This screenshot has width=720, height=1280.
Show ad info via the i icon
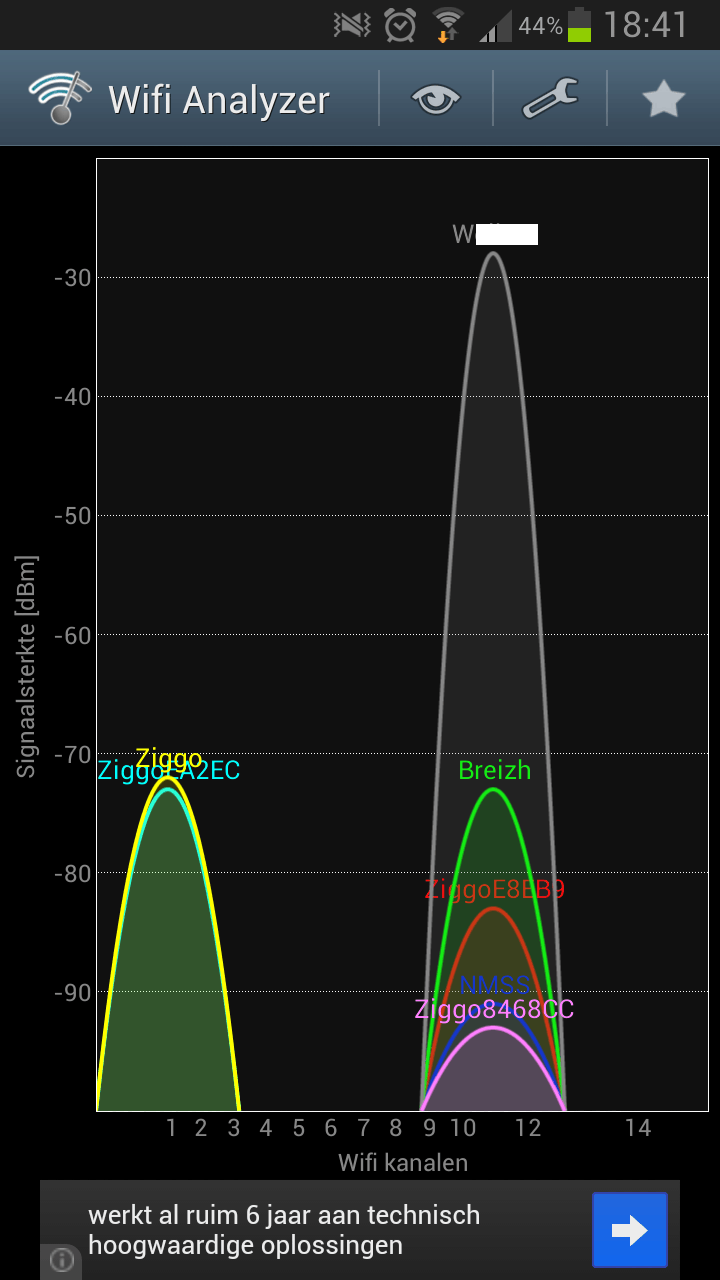(x=62, y=1260)
